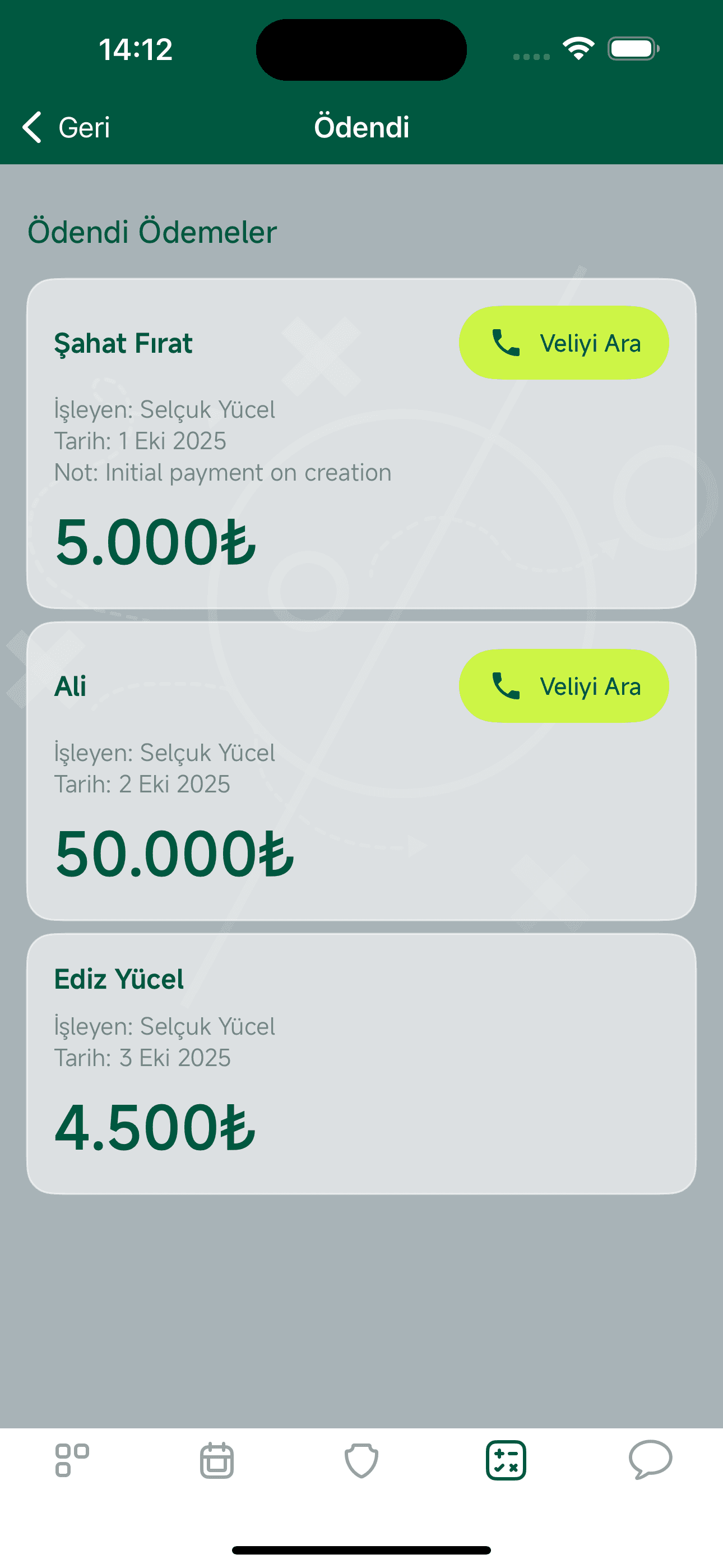
Task: Switch to the calendar tab
Action: coord(217,1460)
